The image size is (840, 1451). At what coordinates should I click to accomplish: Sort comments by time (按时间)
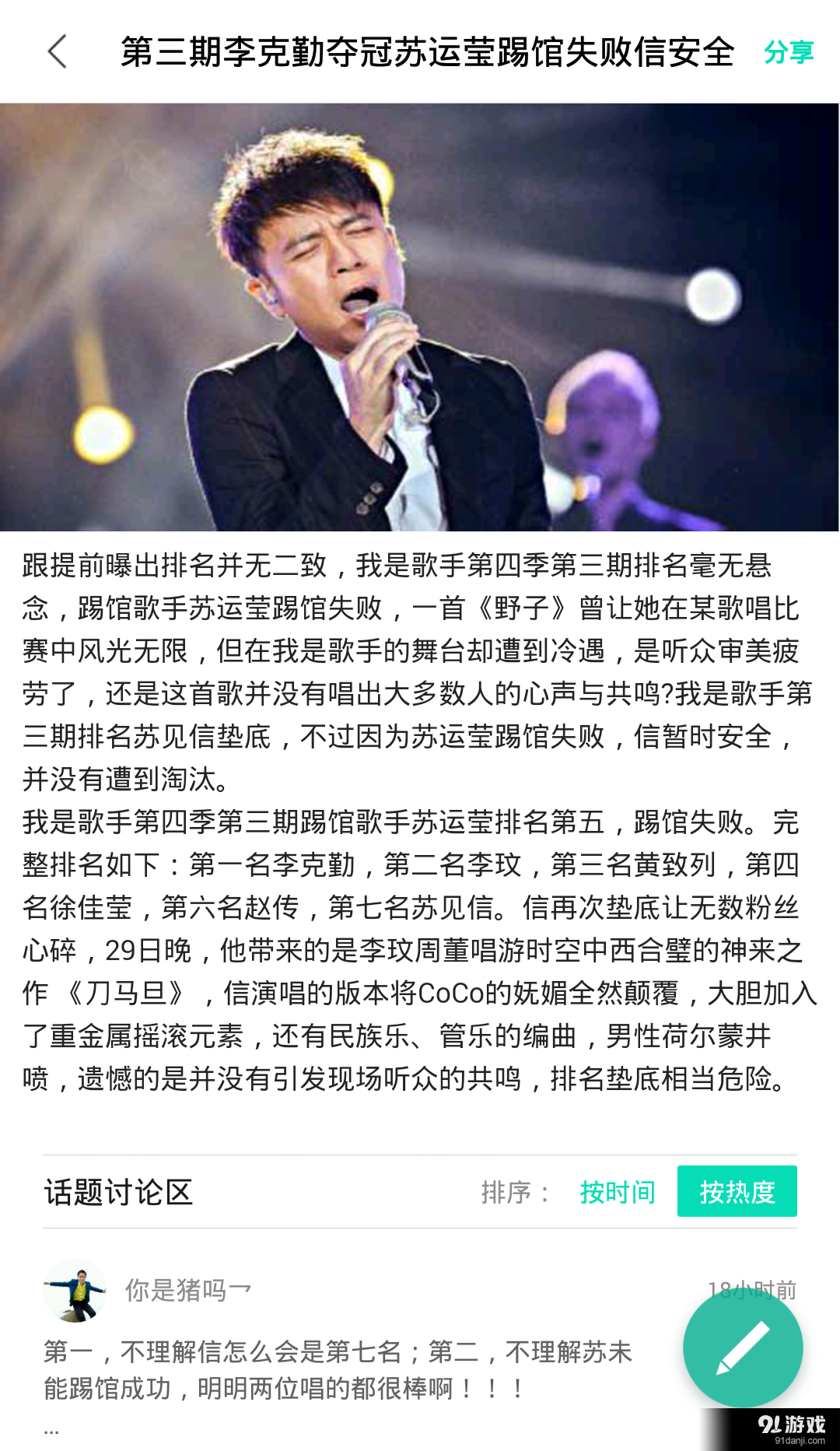(x=618, y=1191)
